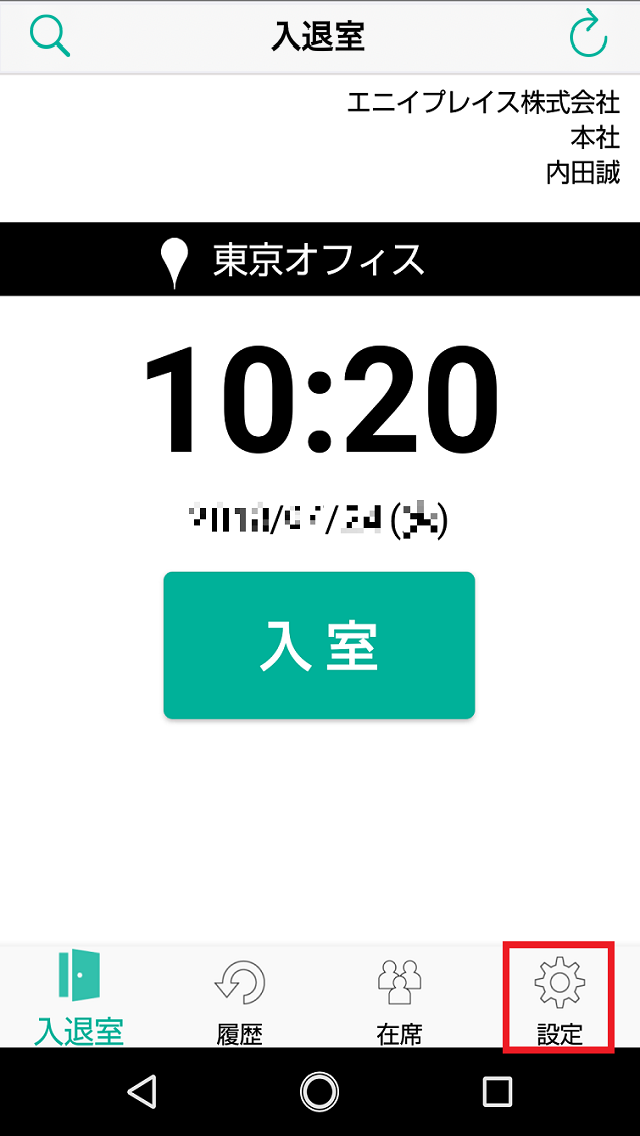Tap the system back triangle button

point(142,1090)
